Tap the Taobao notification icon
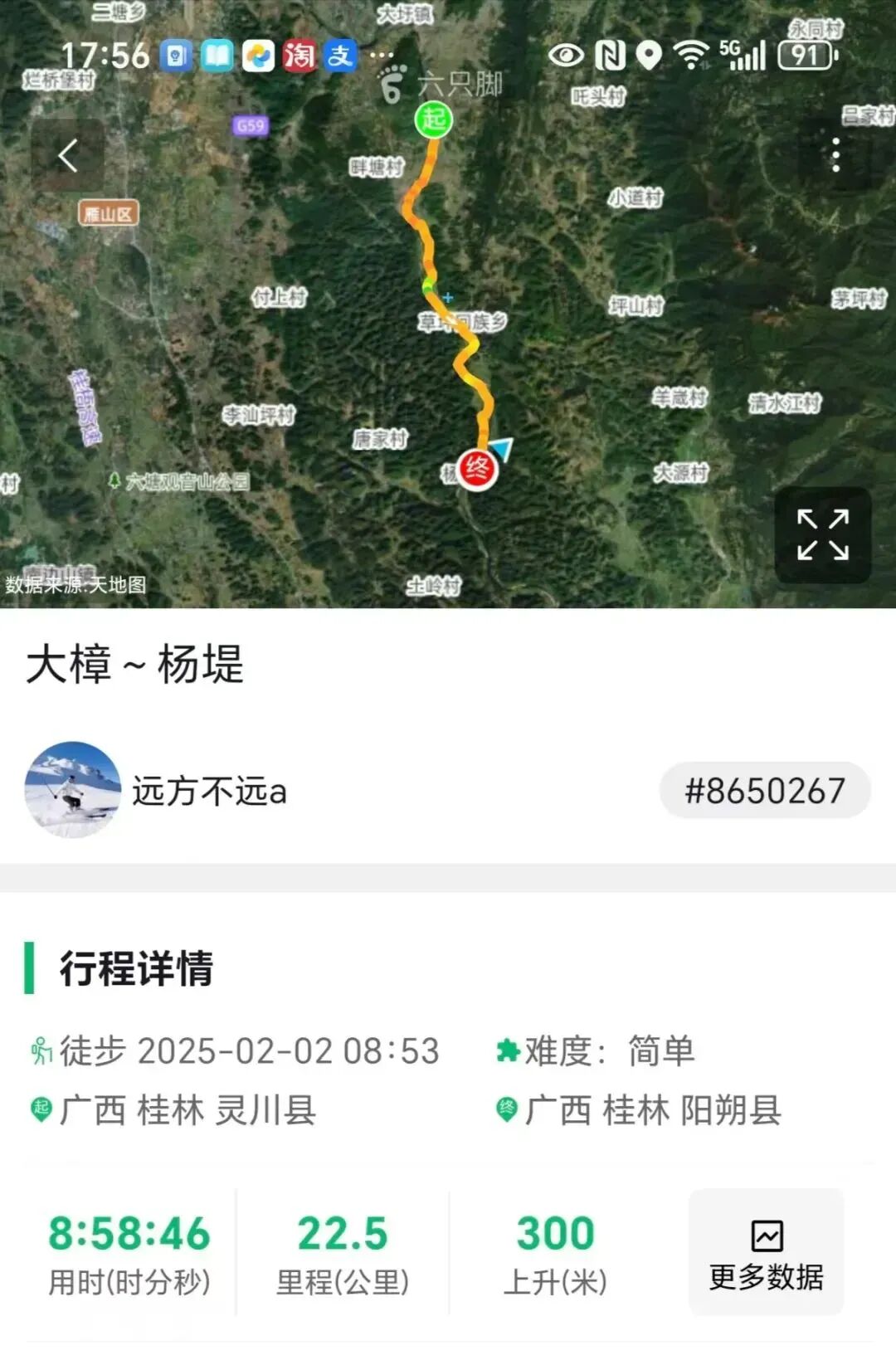The image size is (896, 1355). tap(299, 56)
